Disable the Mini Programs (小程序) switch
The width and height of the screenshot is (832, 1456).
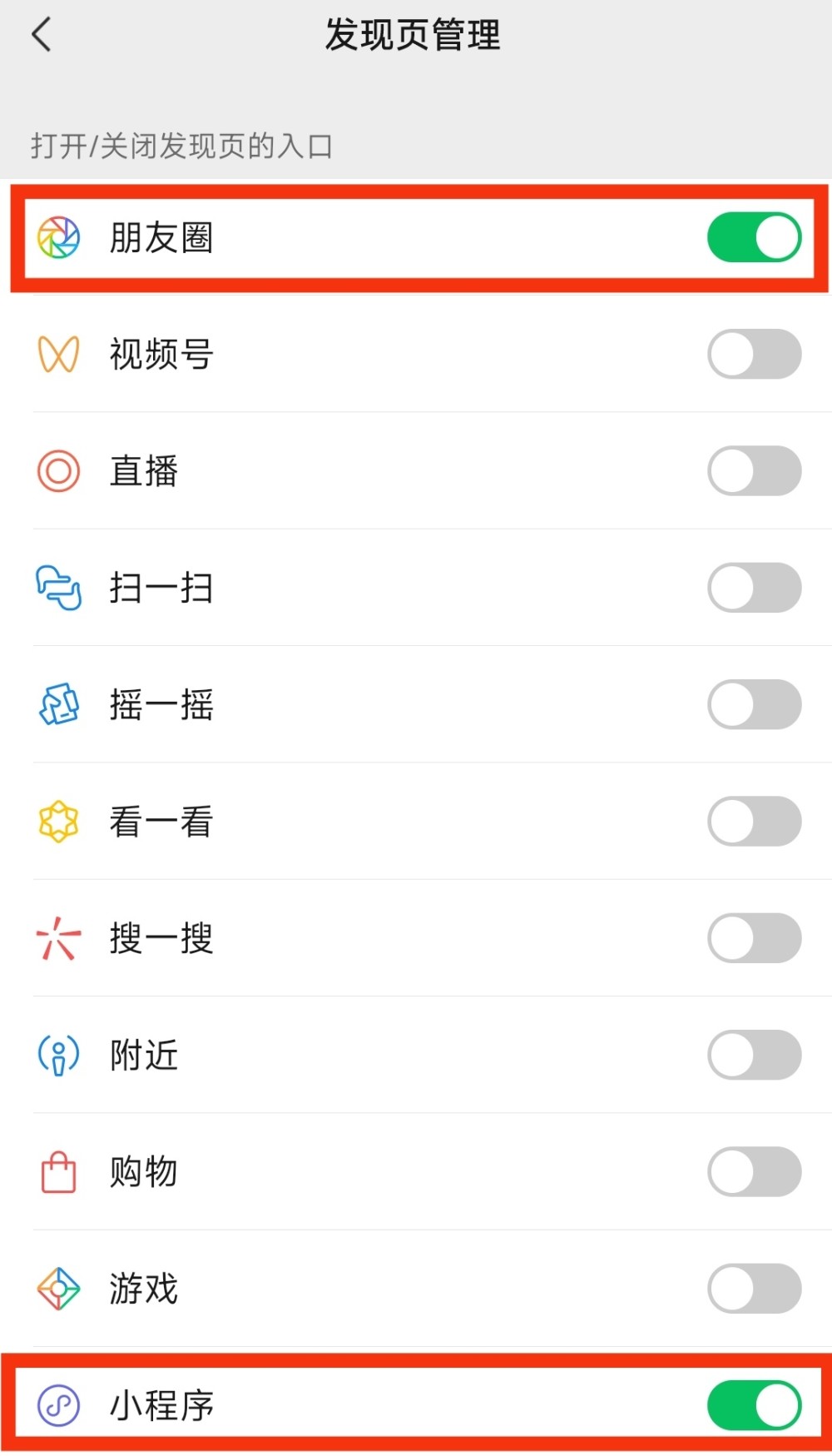[753, 1405]
